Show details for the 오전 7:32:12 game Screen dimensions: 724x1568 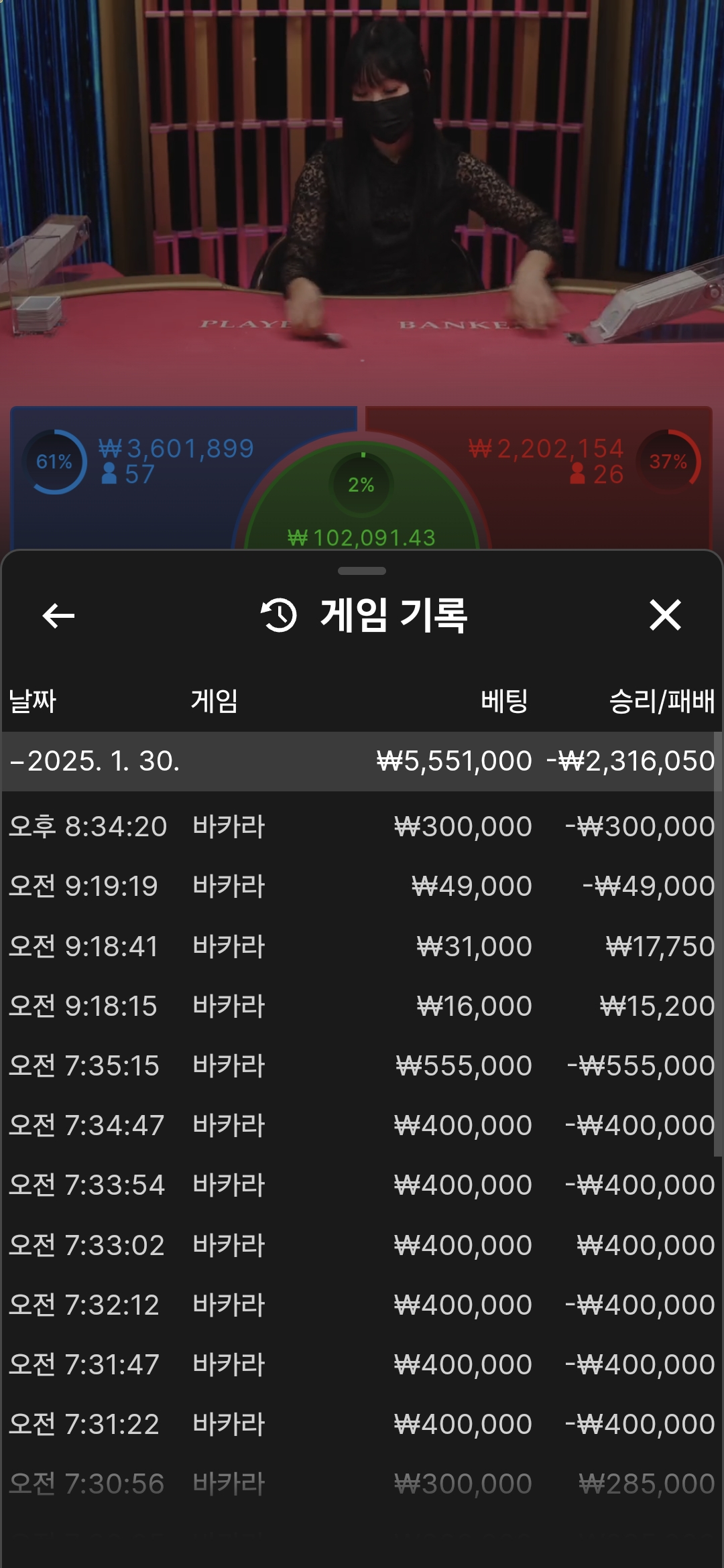[362, 1305]
